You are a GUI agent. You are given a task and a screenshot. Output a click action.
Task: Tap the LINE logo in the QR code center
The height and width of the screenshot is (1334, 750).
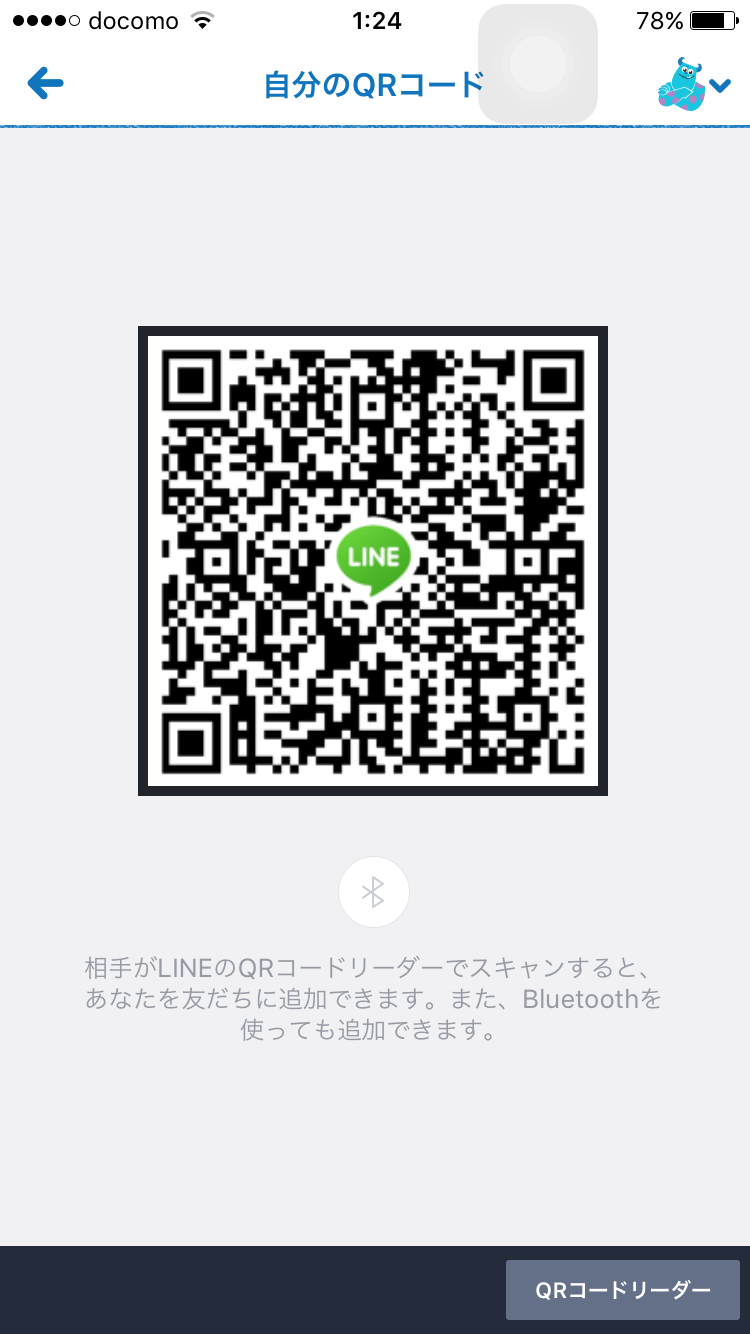(x=372, y=558)
